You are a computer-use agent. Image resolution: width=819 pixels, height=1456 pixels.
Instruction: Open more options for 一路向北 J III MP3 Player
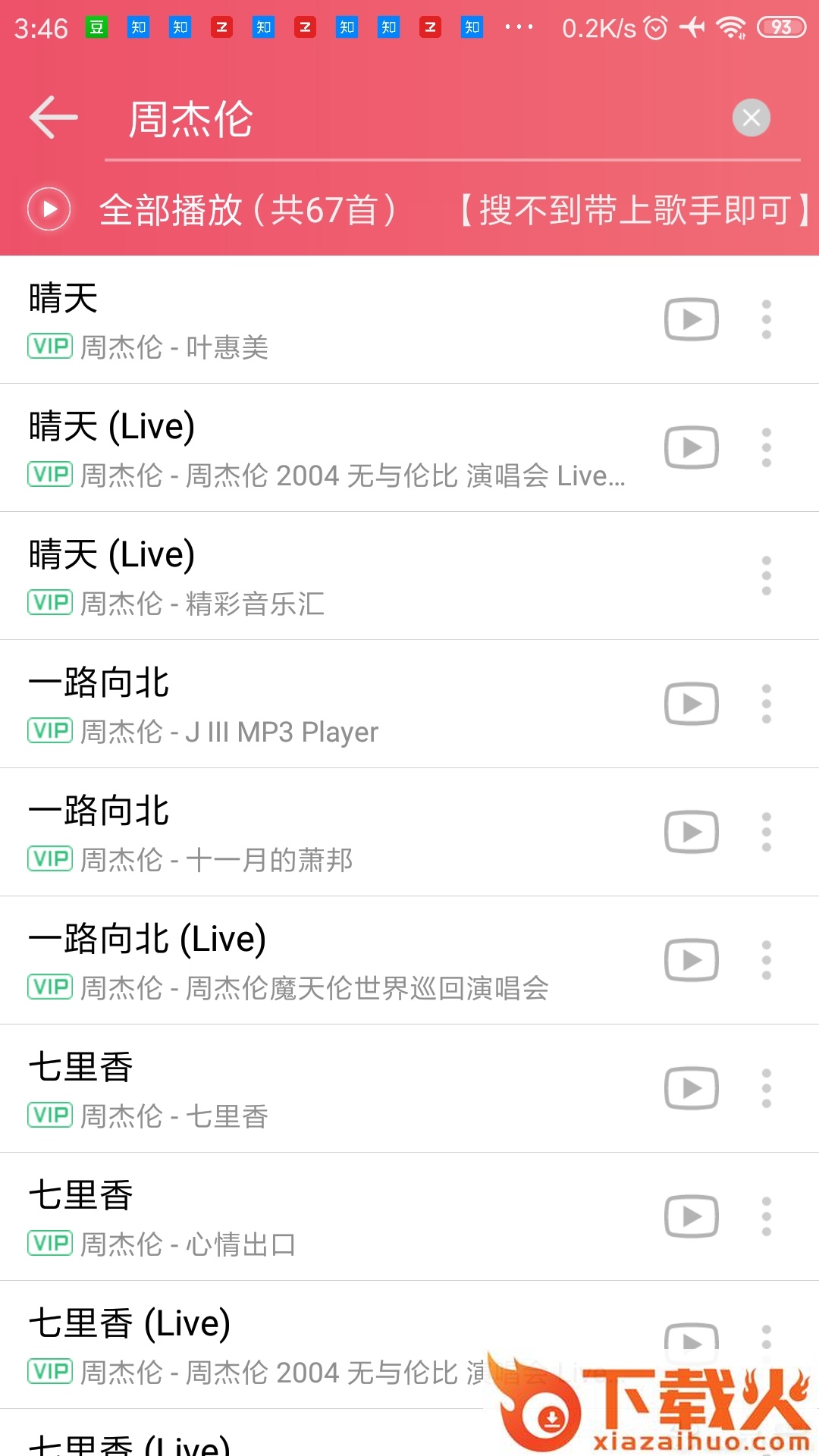[x=767, y=704]
